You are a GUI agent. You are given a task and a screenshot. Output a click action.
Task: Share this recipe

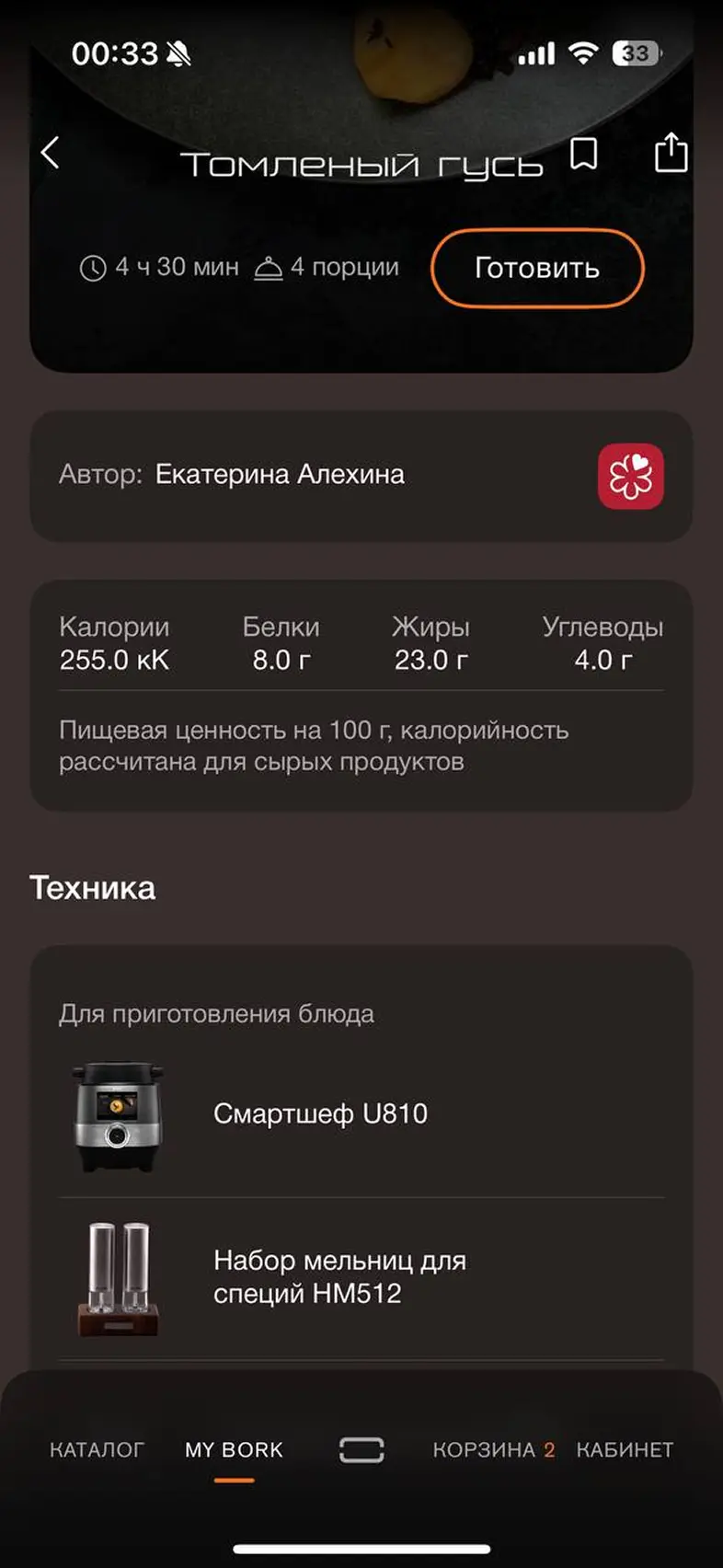point(671,152)
